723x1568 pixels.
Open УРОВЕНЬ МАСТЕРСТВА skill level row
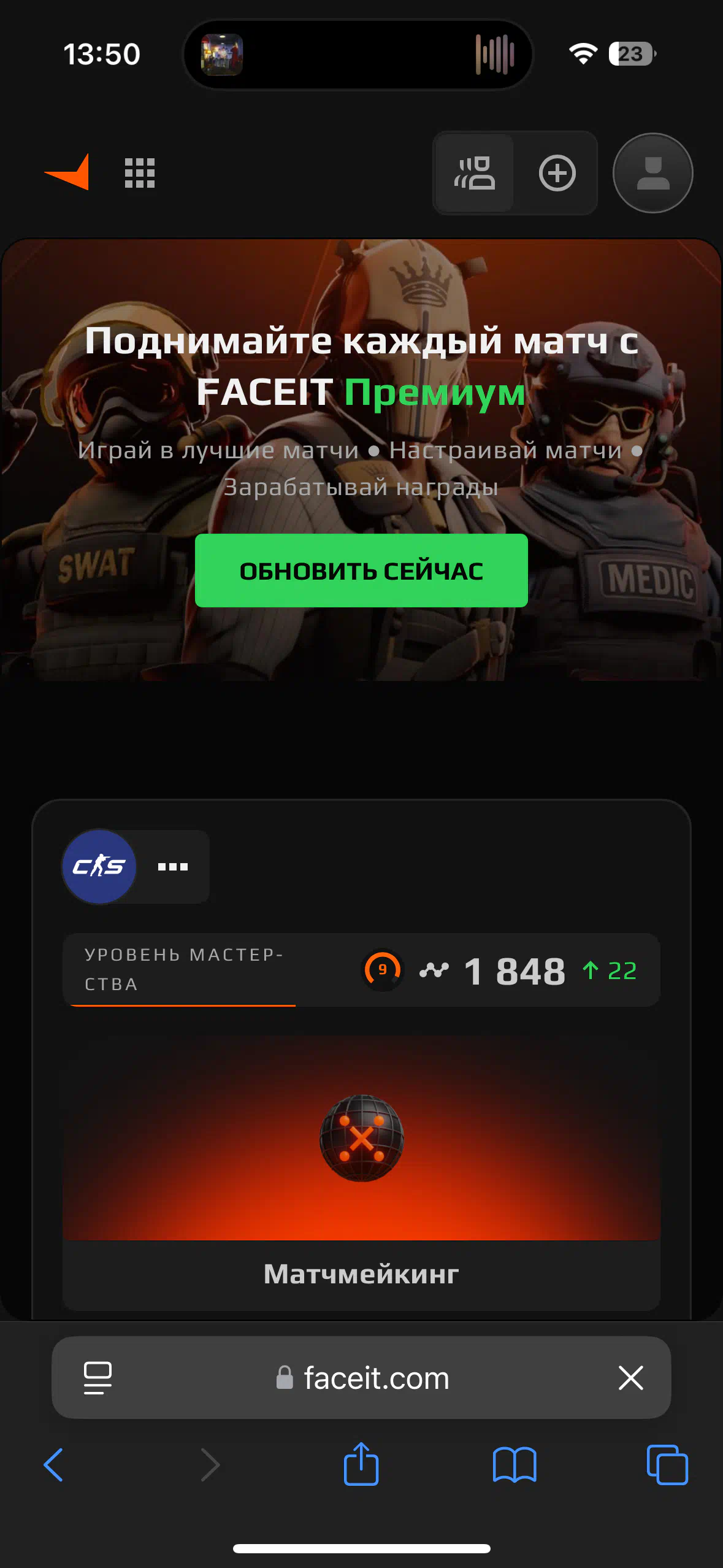[x=361, y=970]
